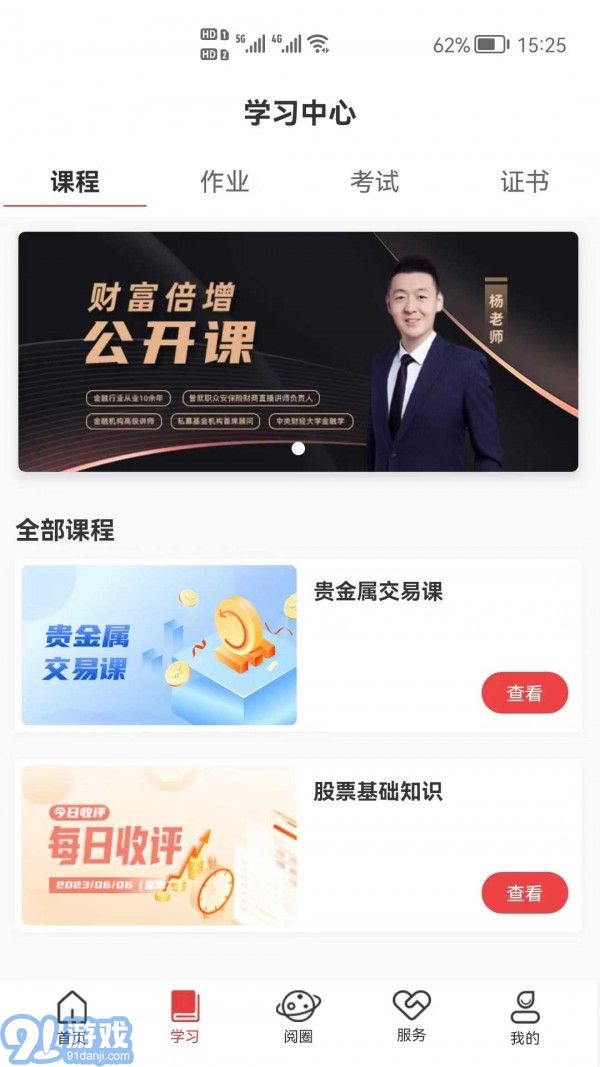Viewport: 600px width, 1067px height.
Task: Open the 财富倍增公开课 banner
Action: [298, 350]
